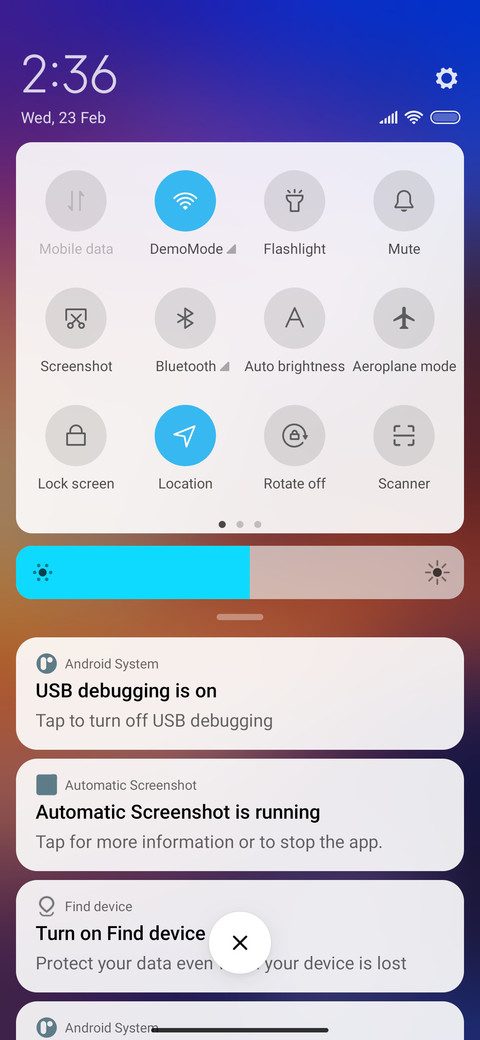Toggle Auto brightness on

click(x=294, y=318)
